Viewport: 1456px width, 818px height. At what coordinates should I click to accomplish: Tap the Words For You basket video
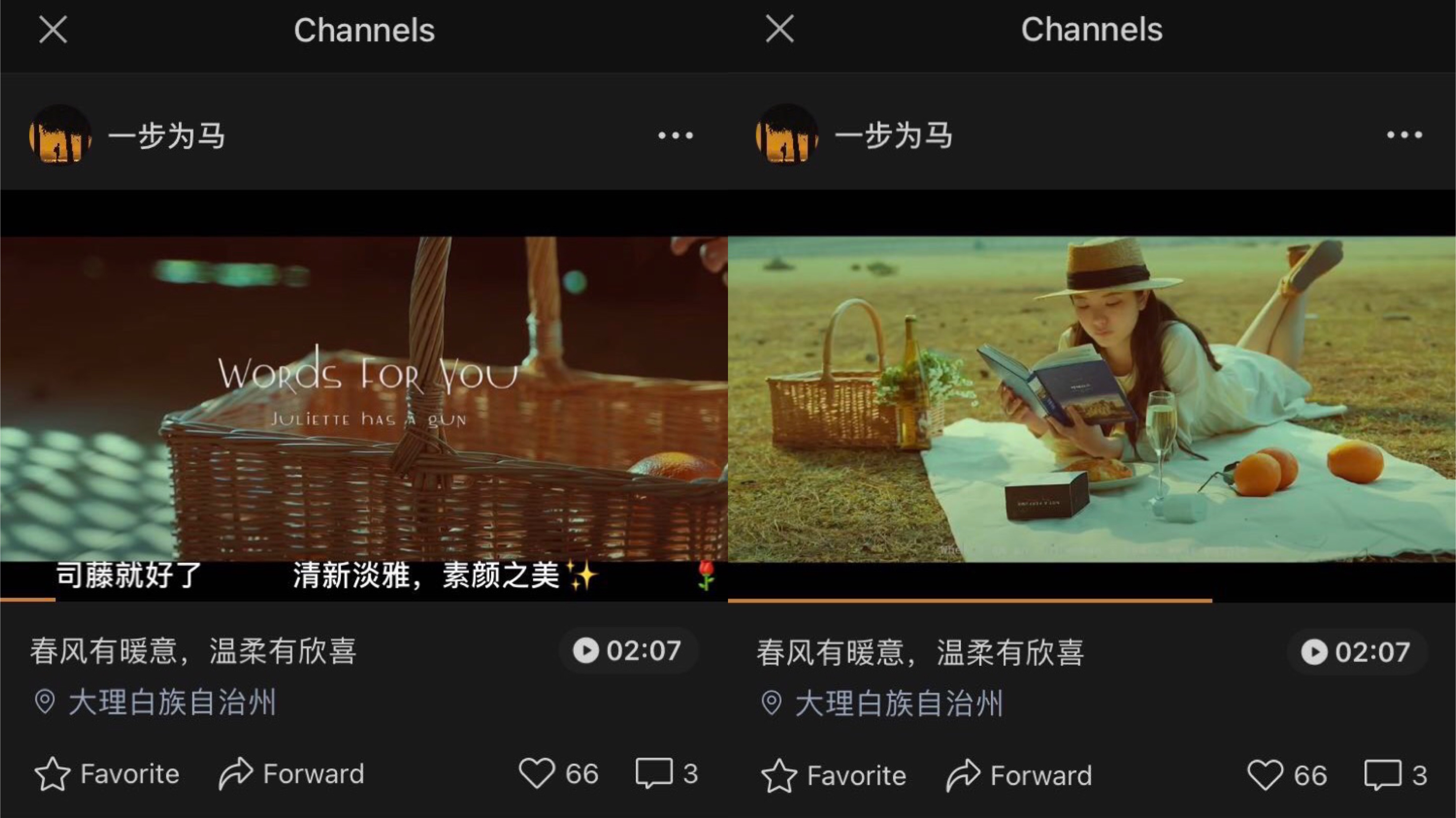tap(364, 398)
